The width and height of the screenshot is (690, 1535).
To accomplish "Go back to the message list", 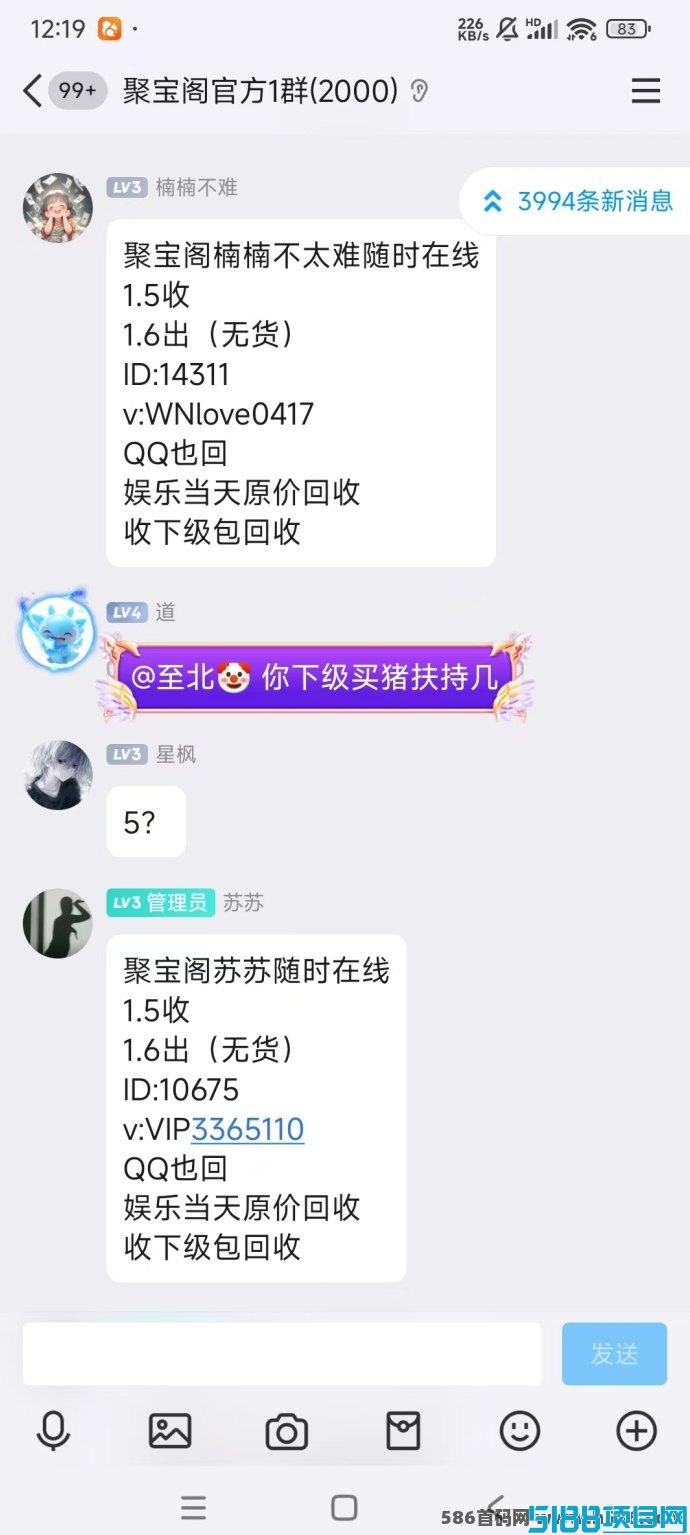I will (32, 91).
